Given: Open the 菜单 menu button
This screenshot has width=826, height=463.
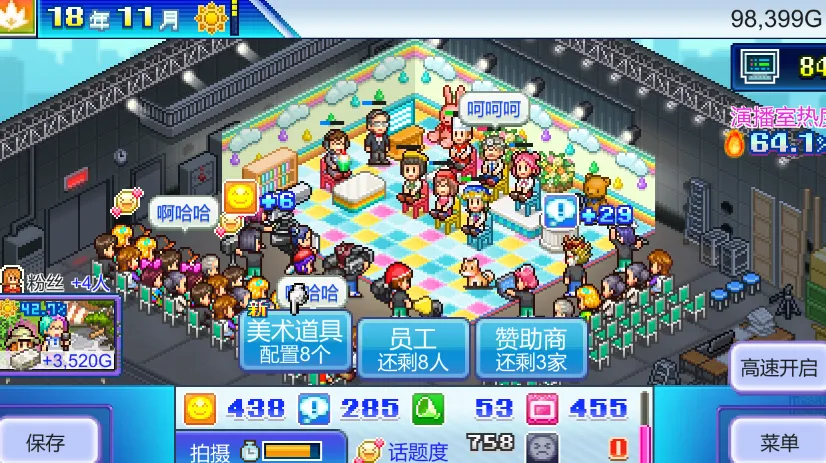Looking at the screenshot, I should (x=778, y=442).
